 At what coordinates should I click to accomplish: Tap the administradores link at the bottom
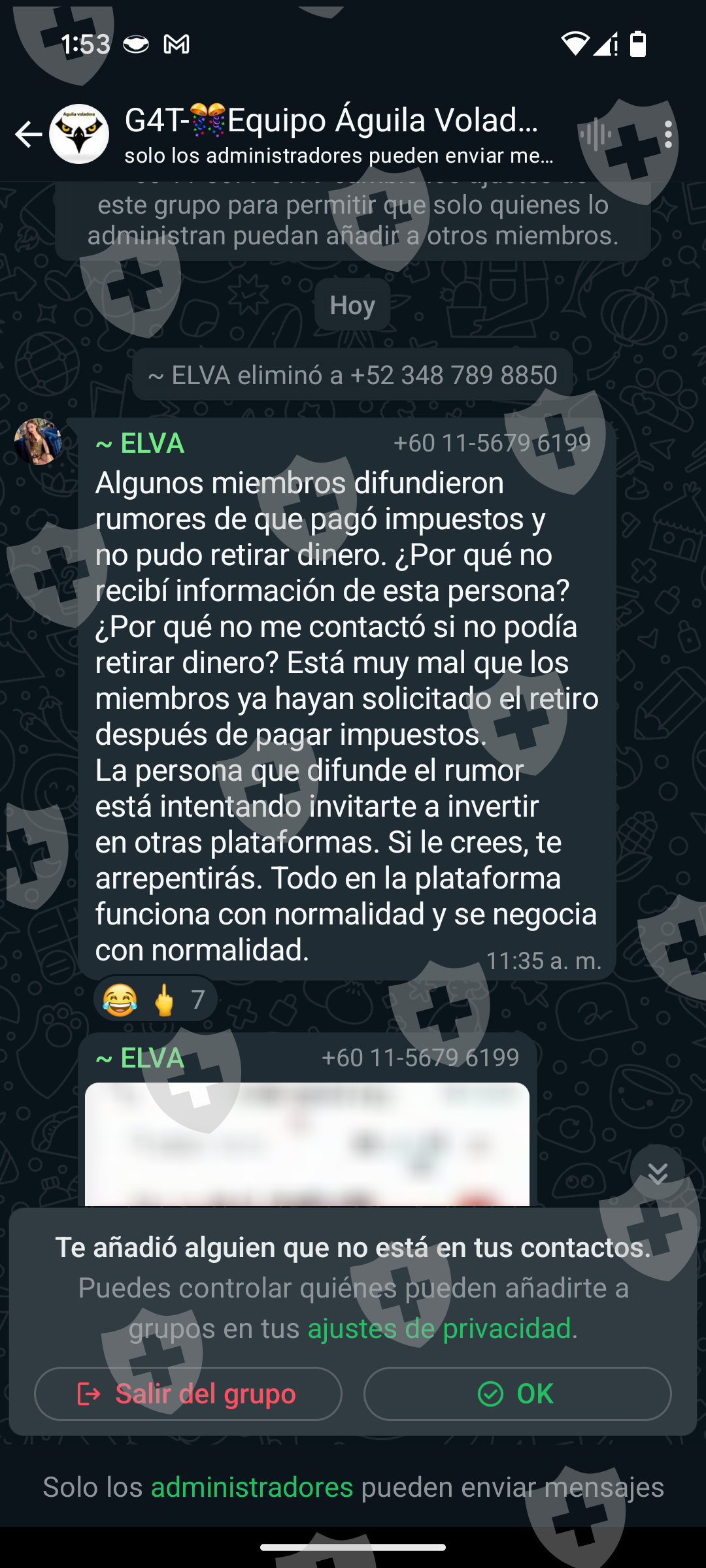(252, 1487)
